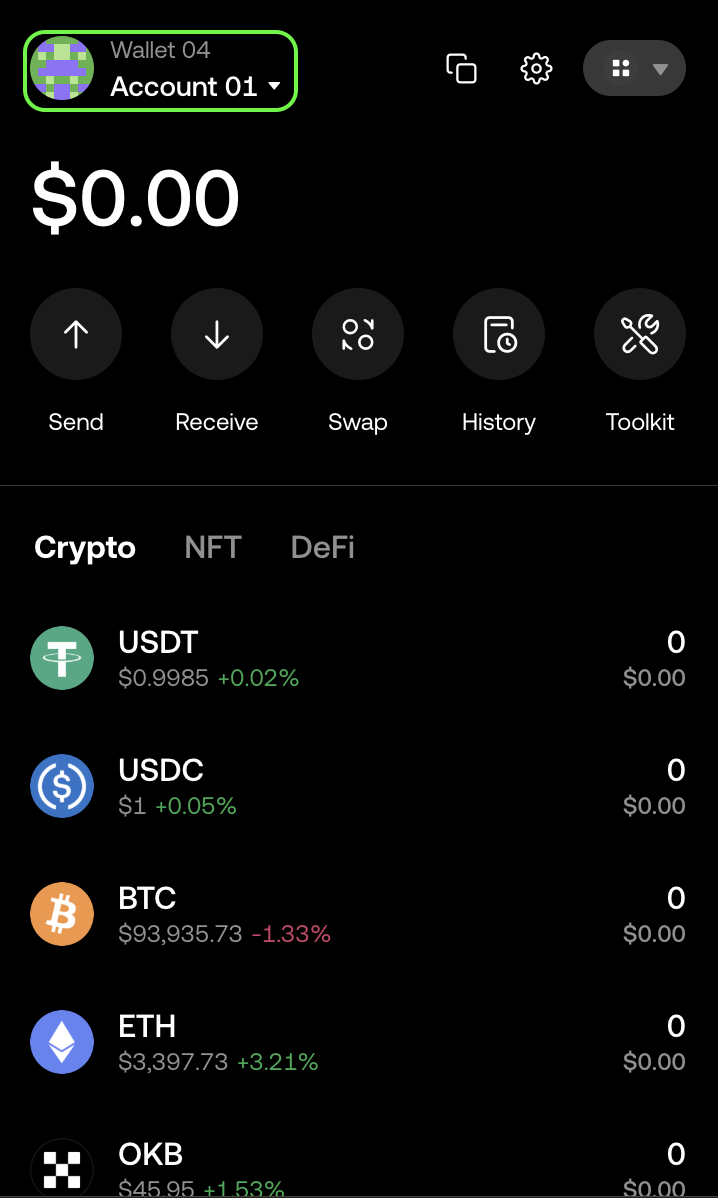
Task: Open the Swap feature
Action: pos(358,335)
